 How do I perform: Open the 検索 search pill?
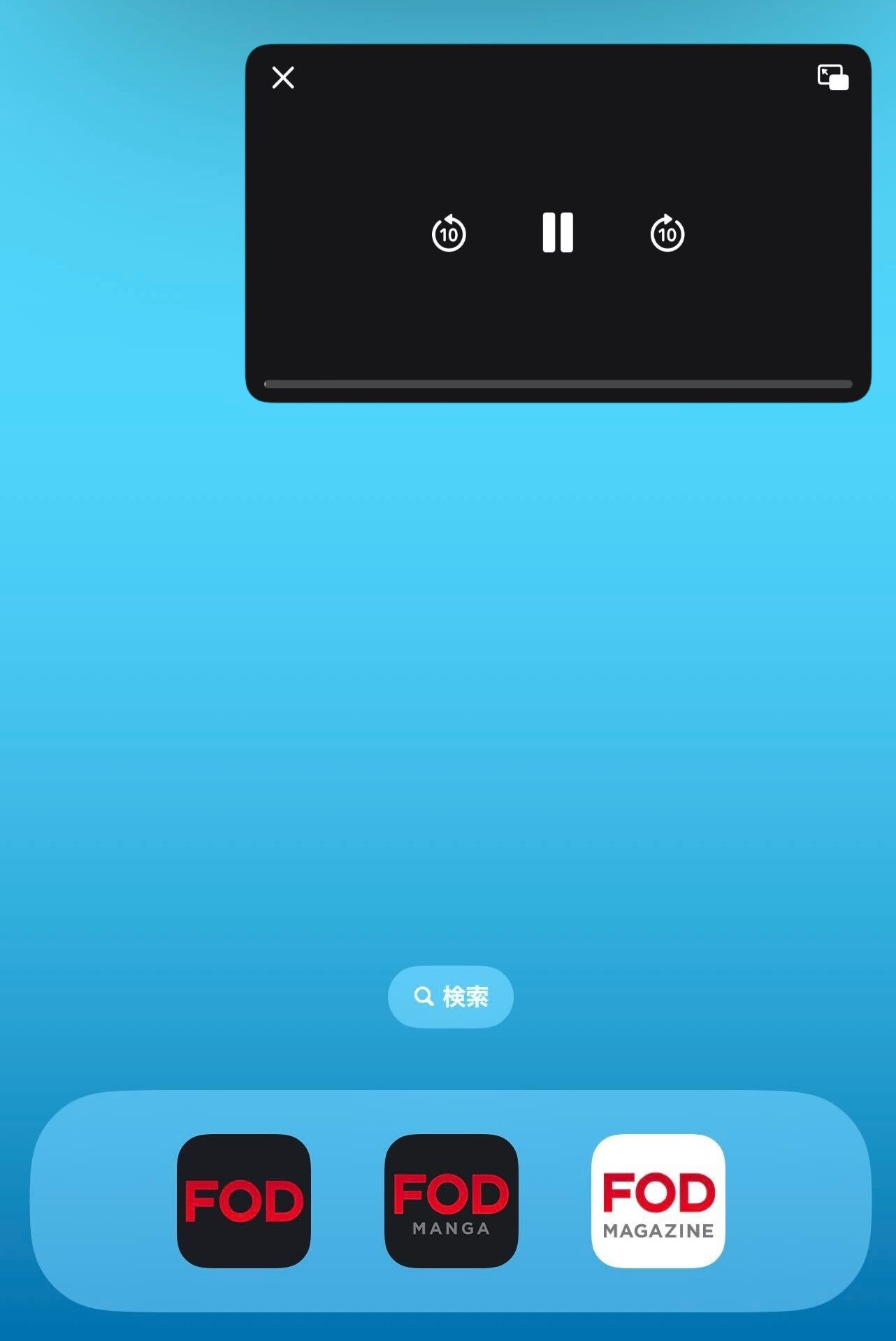click(x=451, y=996)
